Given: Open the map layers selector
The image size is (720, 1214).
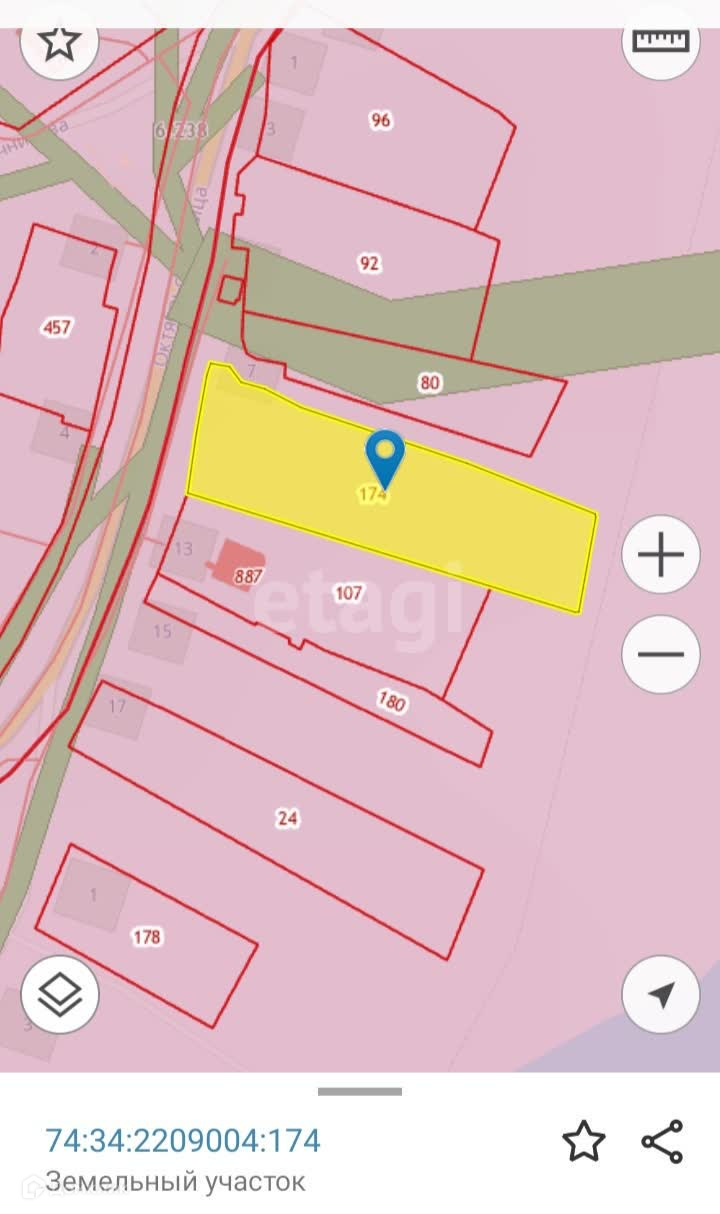Looking at the screenshot, I should [60, 993].
